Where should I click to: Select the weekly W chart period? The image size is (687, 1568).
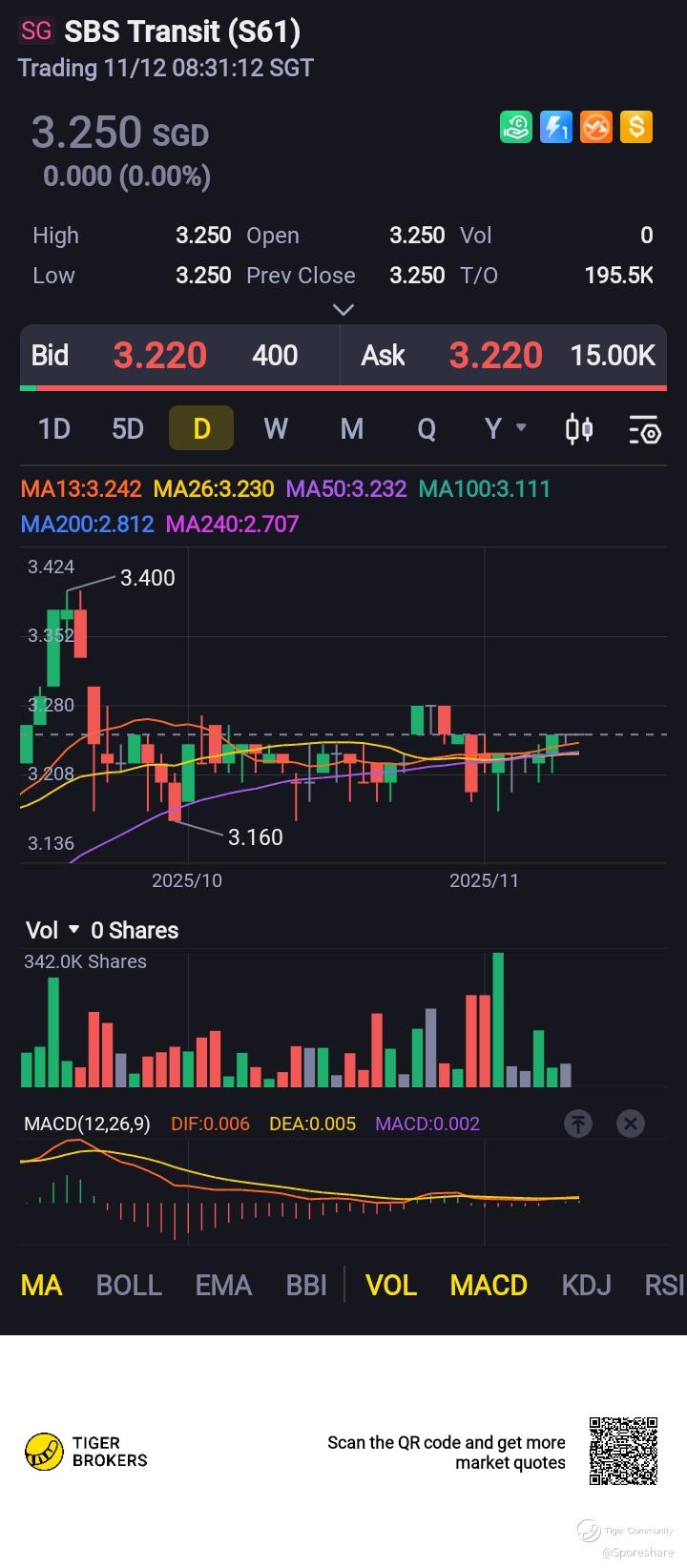(276, 428)
